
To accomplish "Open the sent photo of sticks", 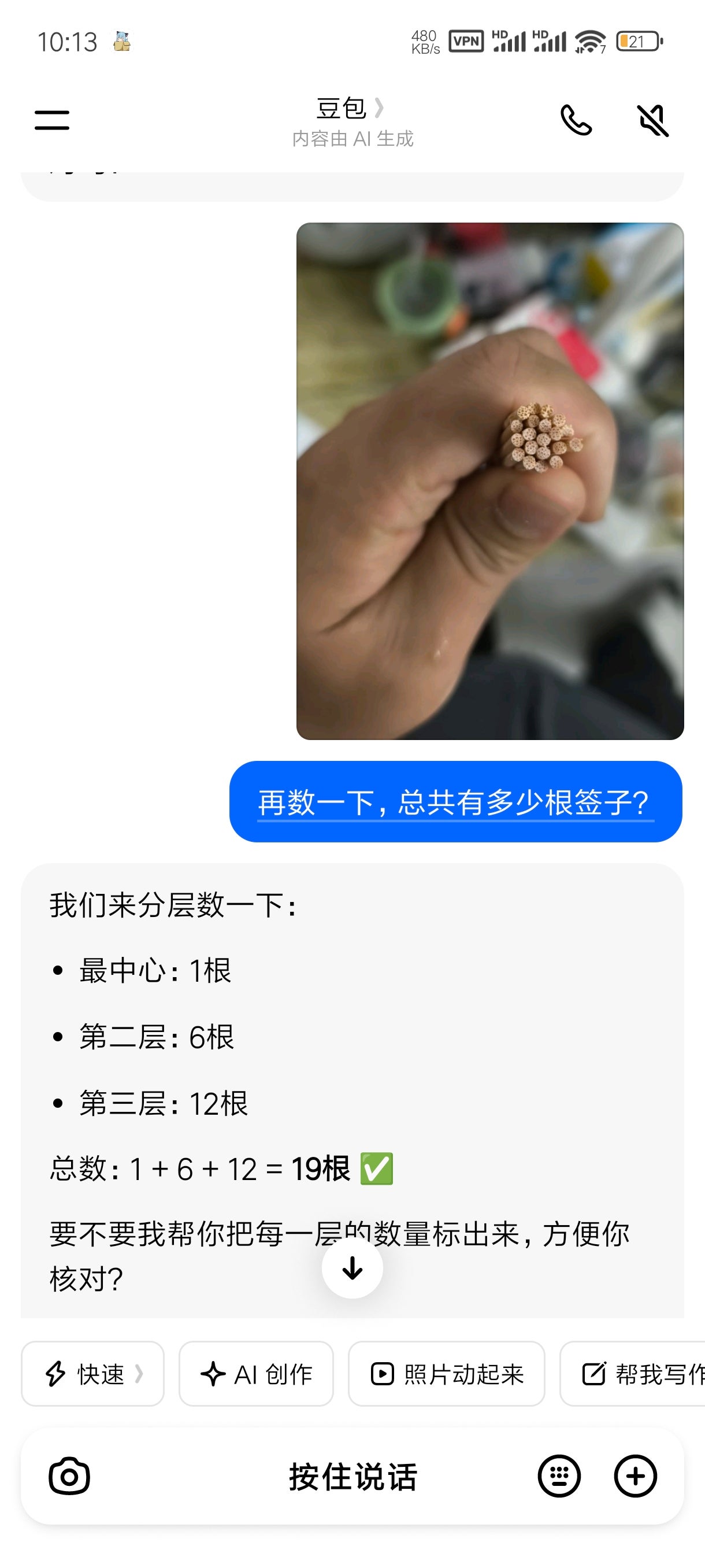I will coord(489,481).
